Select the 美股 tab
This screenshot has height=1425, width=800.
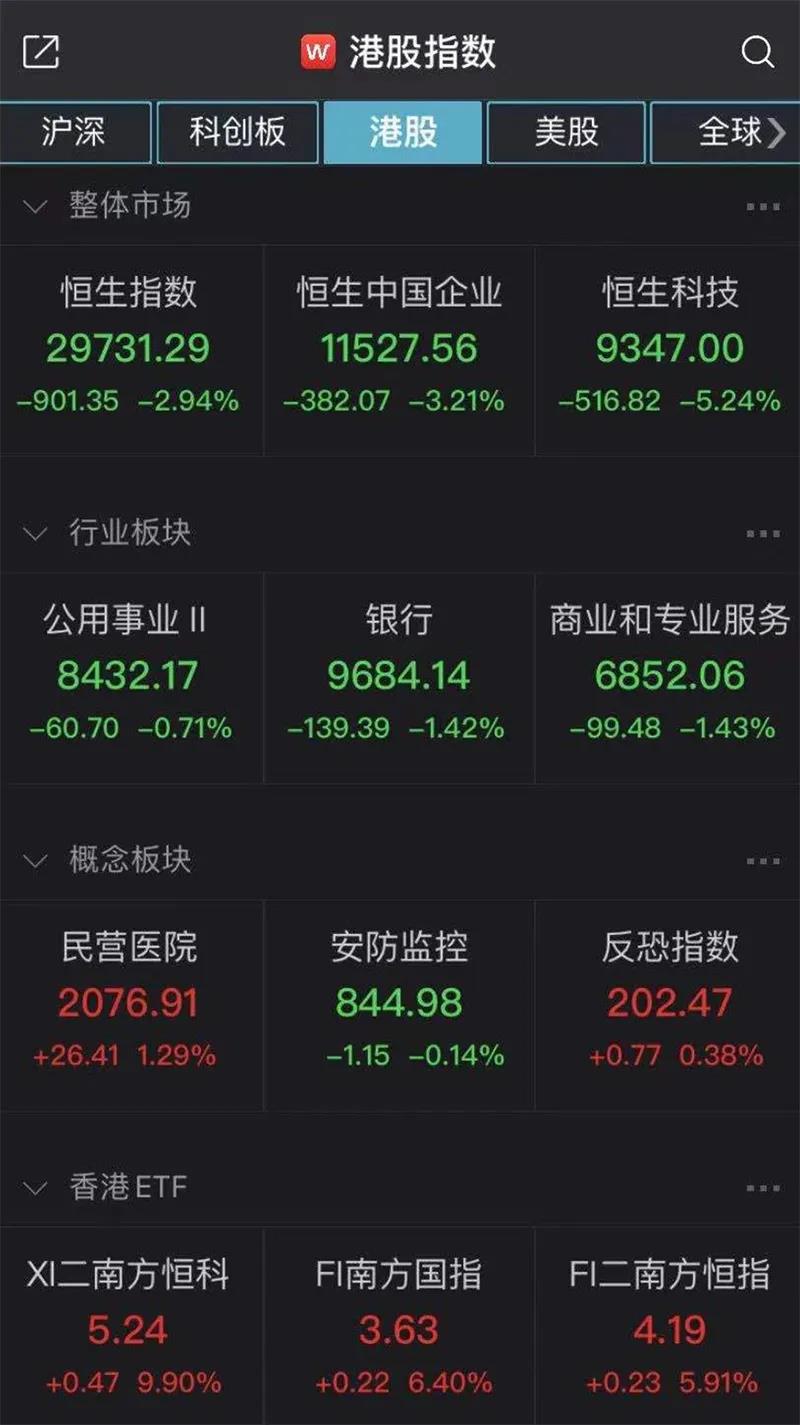(566, 132)
